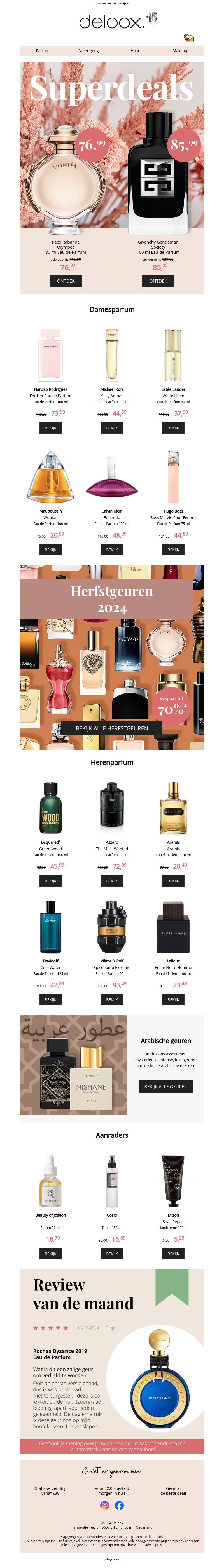Tap BEKIJK for Mizon Snail Repair
The image size is (224, 1568).
pos(174,1254)
